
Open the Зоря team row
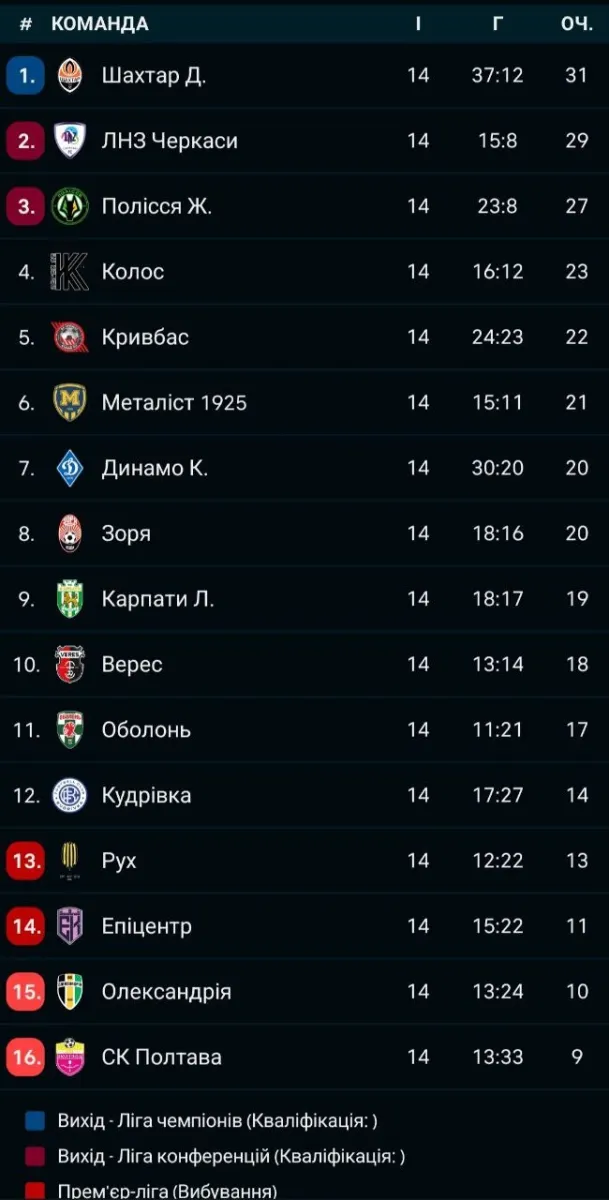[x=126, y=534]
